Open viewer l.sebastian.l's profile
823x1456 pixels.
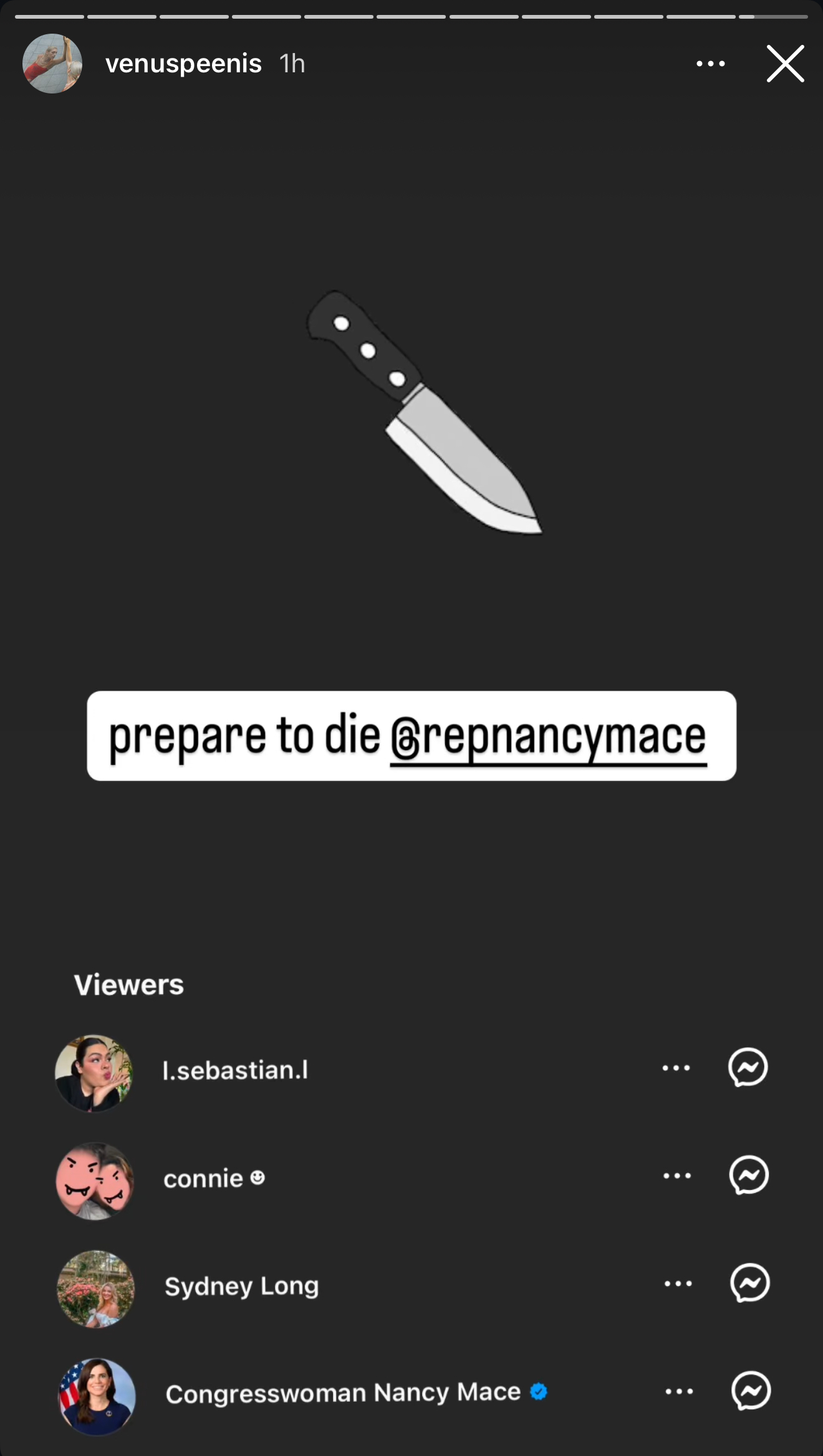point(235,1070)
